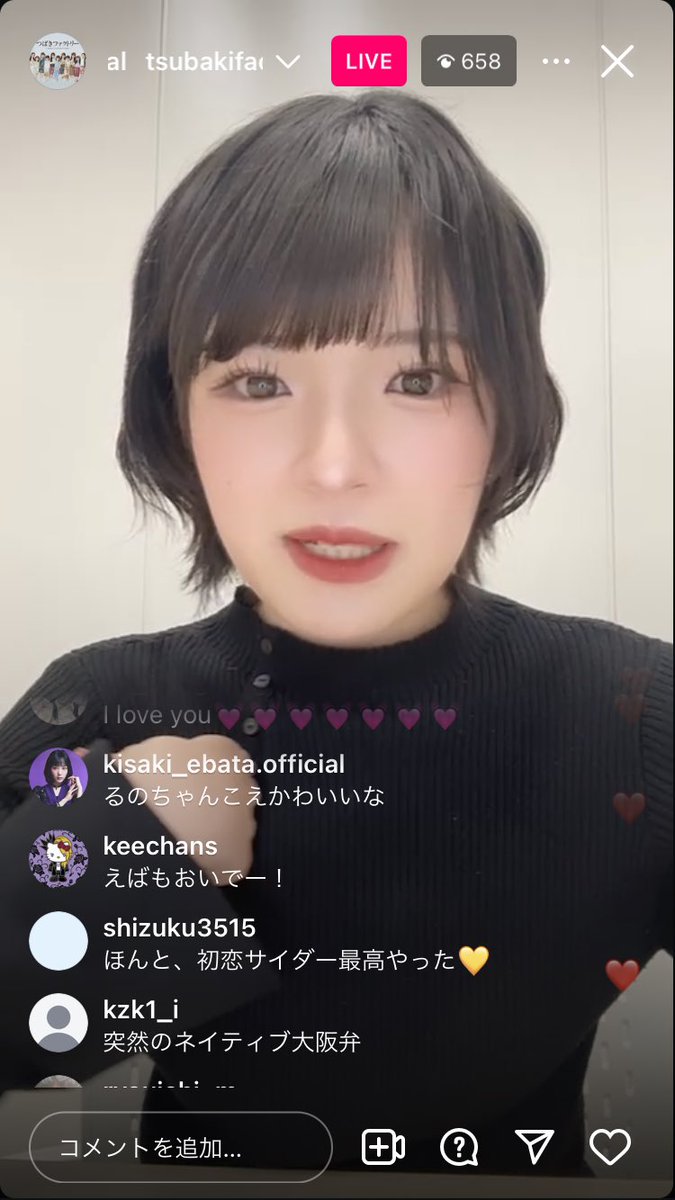Image resolution: width=675 pixels, height=1200 pixels.
Task: View the 658 viewers list
Action: (468, 61)
